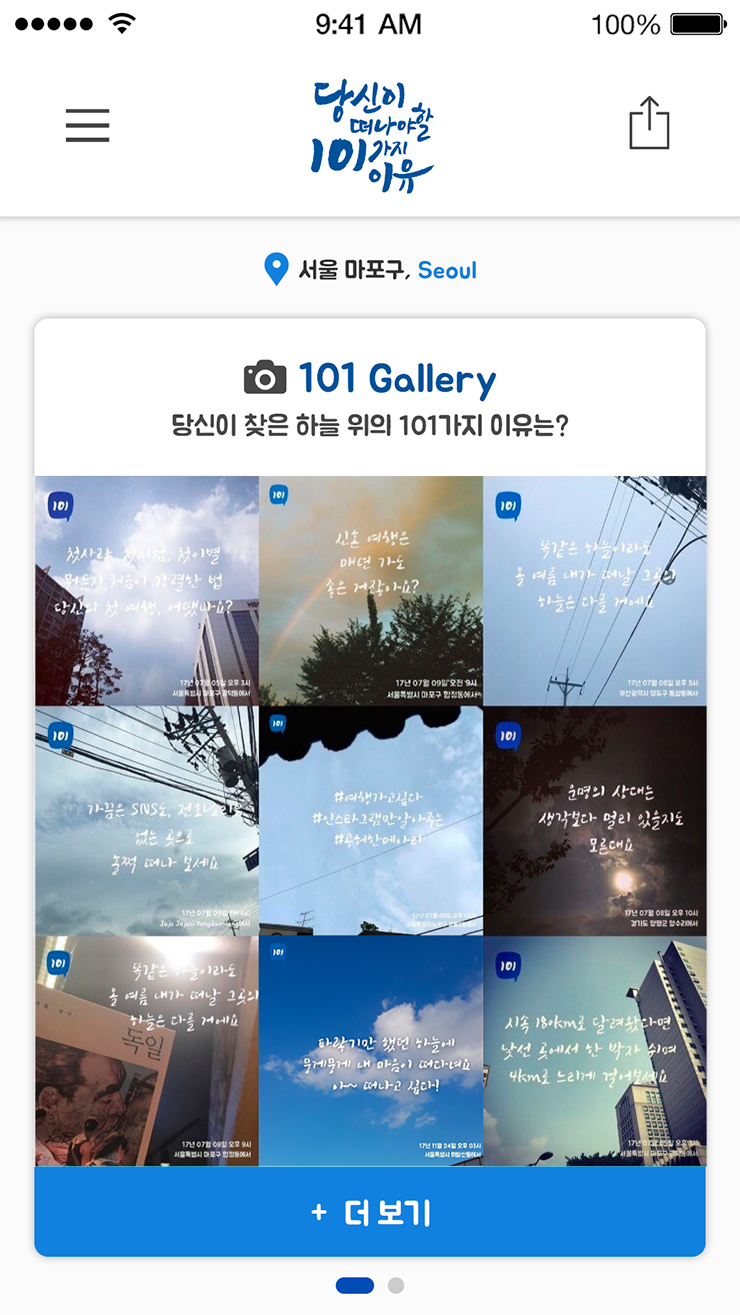Open the hamburger drawer menu
The width and height of the screenshot is (740, 1315).
coord(88,125)
